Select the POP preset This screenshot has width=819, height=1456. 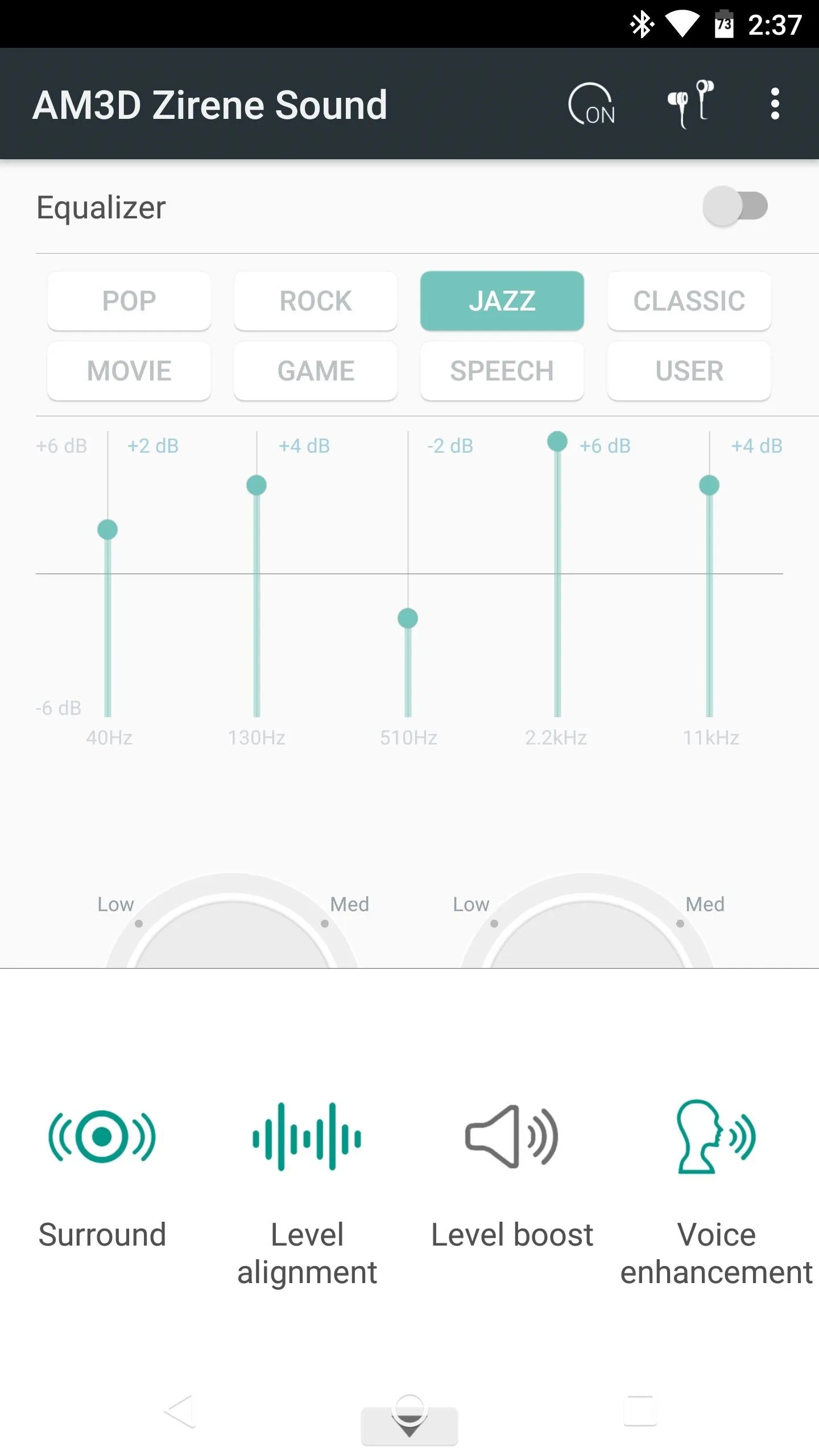click(x=129, y=301)
